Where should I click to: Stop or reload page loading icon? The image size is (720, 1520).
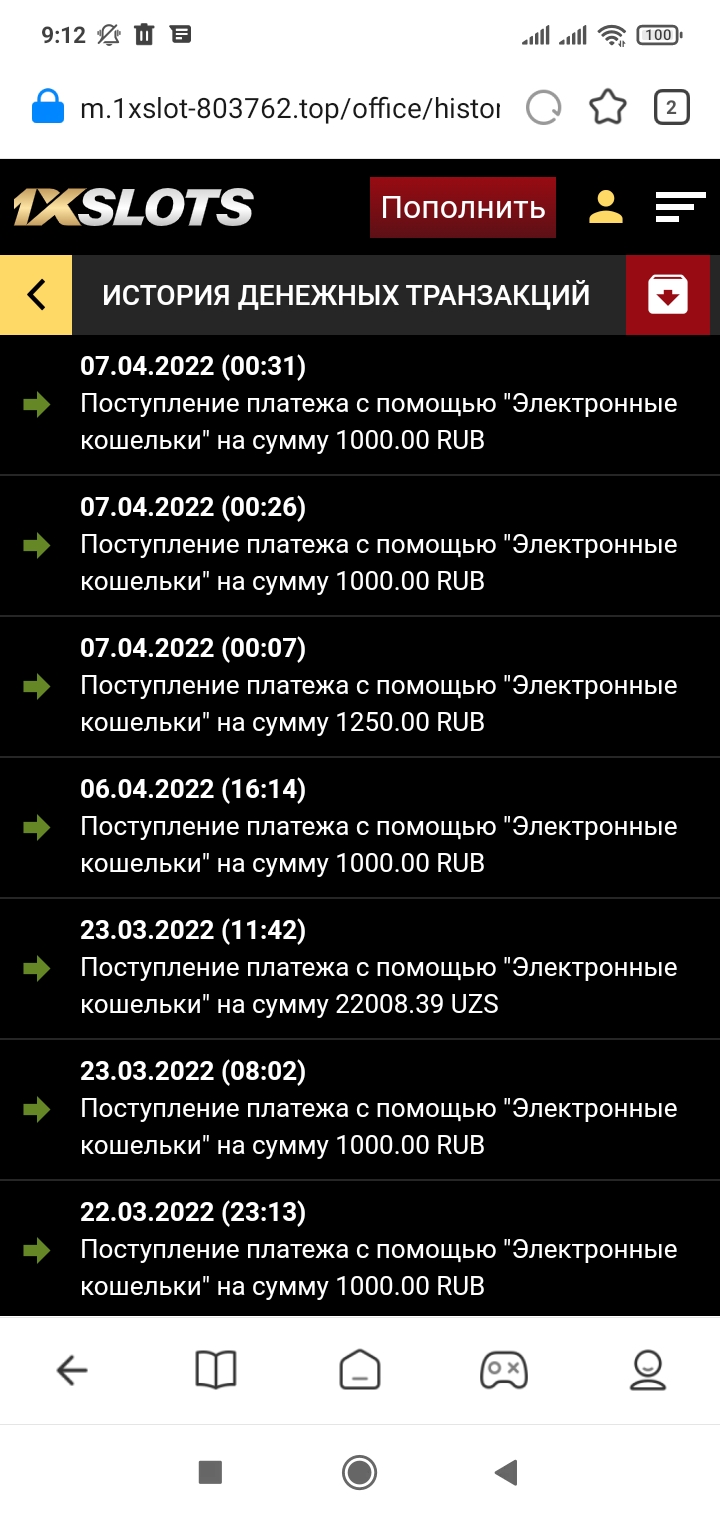(x=544, y=108)
